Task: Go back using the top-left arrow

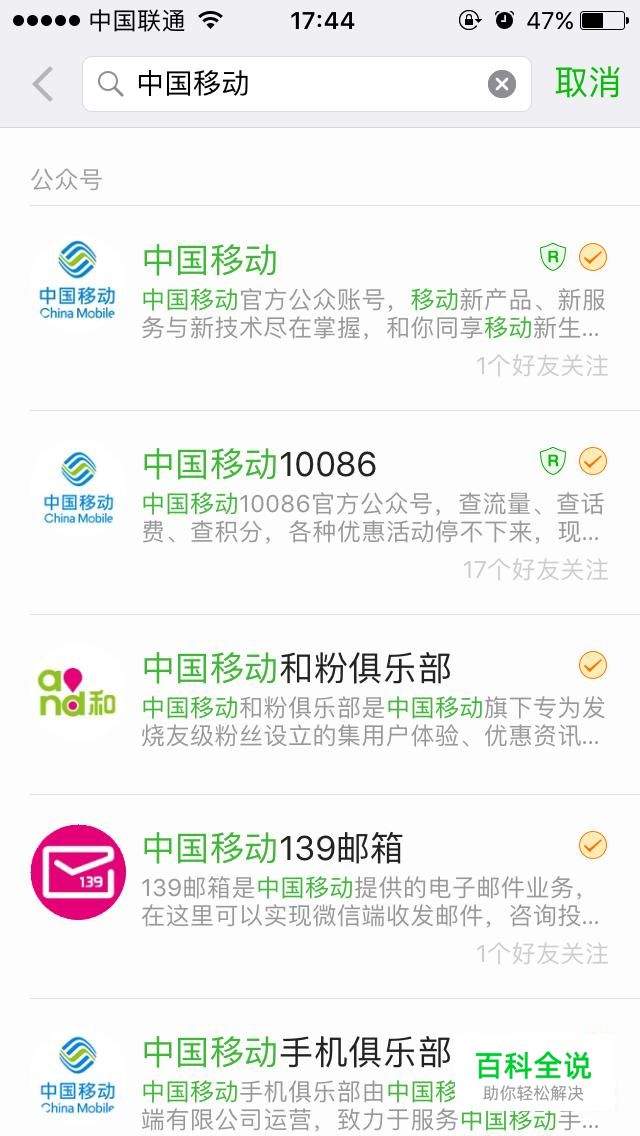Action: coord(43,84)
